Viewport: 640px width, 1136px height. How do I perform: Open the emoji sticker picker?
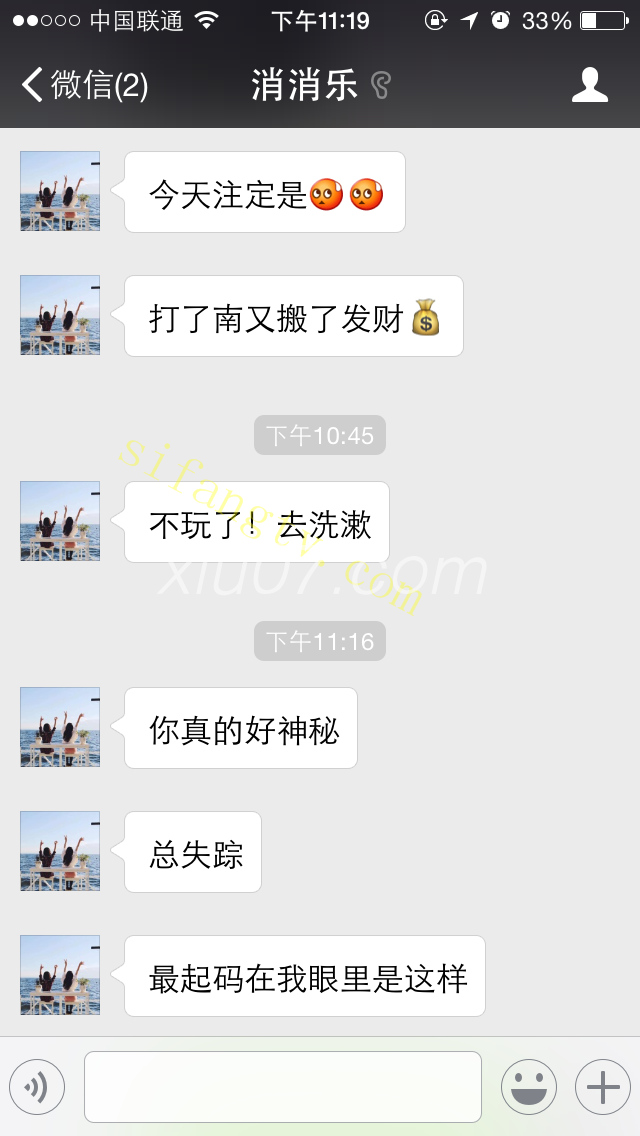(x=528, y=1087)
